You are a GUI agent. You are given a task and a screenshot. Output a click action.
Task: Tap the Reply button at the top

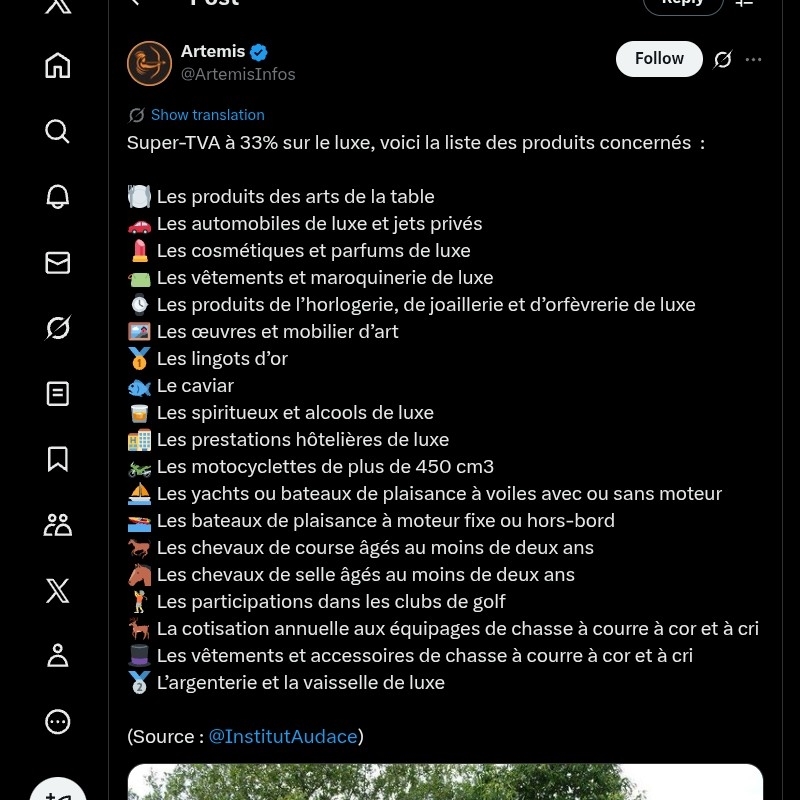coord(683,4)
